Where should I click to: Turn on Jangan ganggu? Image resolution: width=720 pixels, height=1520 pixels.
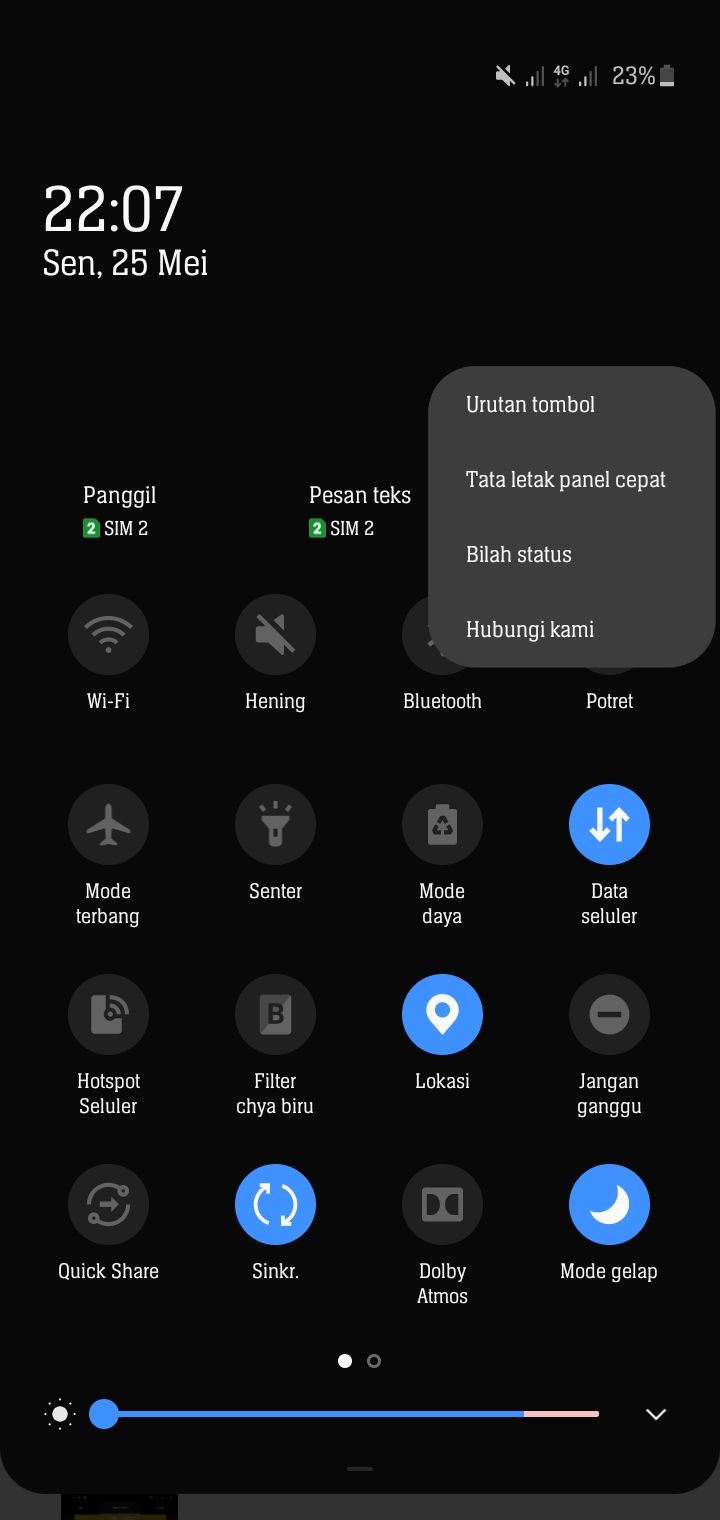pyautogui.click(x=609, y=1015)
